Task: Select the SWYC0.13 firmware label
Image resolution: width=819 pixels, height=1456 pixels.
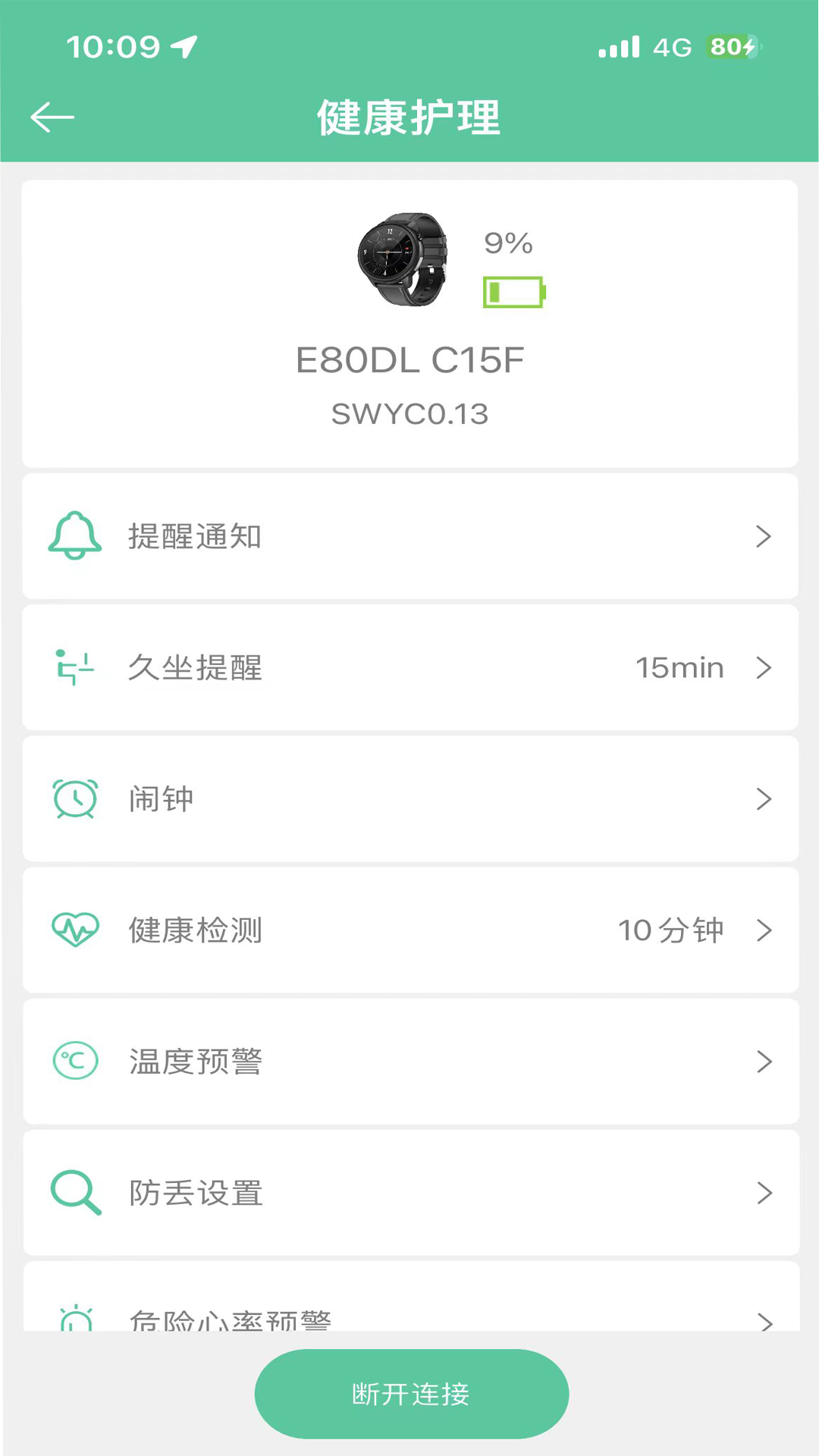Action: coord(409,414)
